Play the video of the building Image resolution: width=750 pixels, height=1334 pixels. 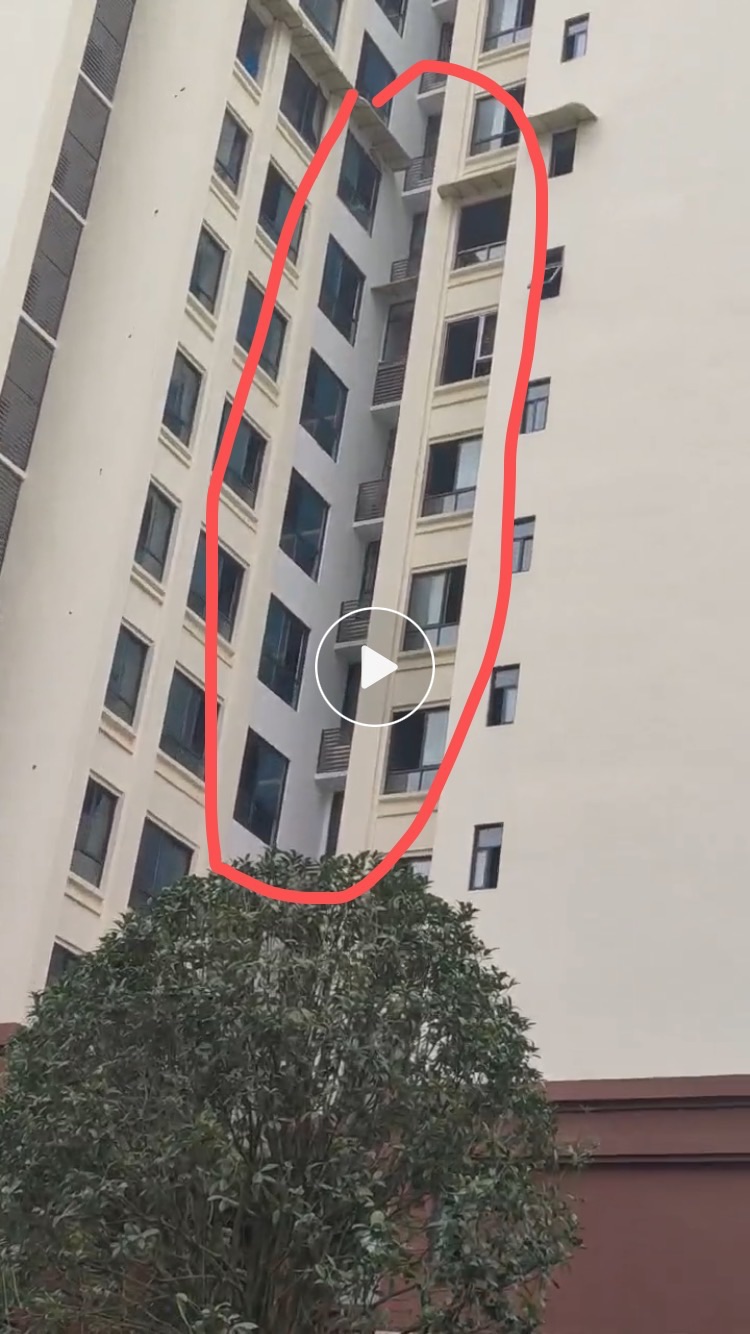(x=375, y=667)
